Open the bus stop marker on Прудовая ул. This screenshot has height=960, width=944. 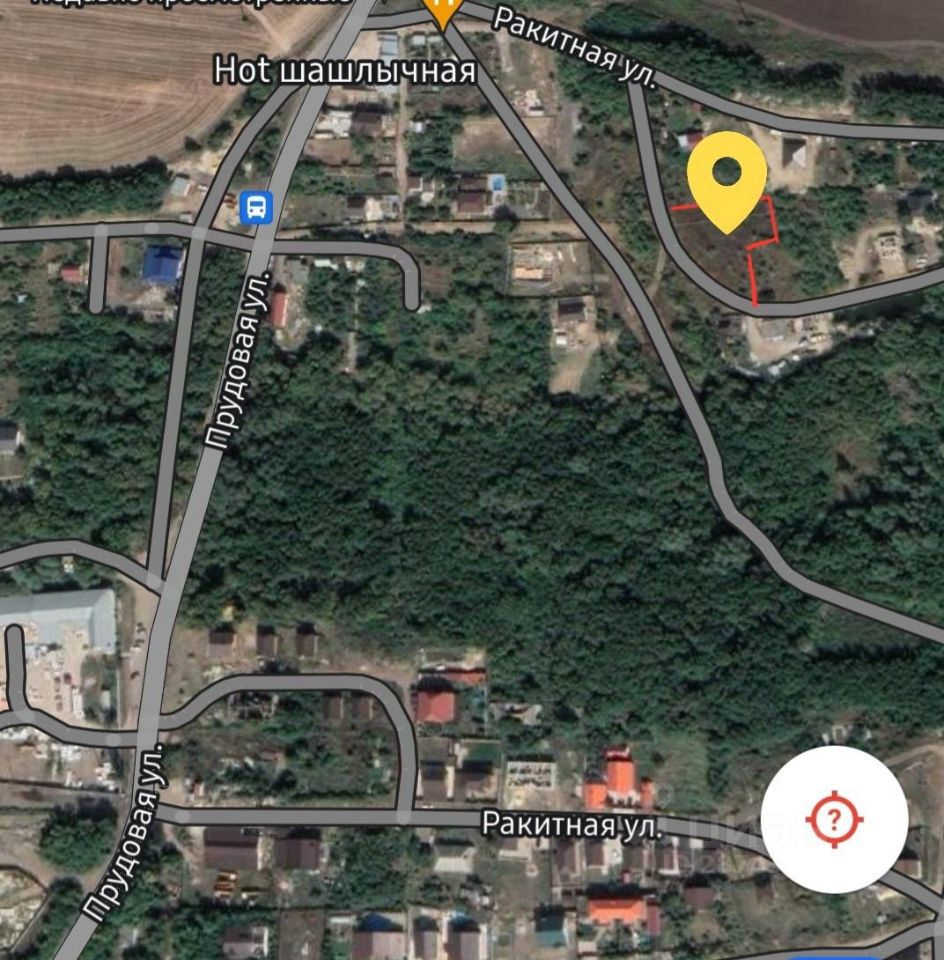(x=258, y=208)
